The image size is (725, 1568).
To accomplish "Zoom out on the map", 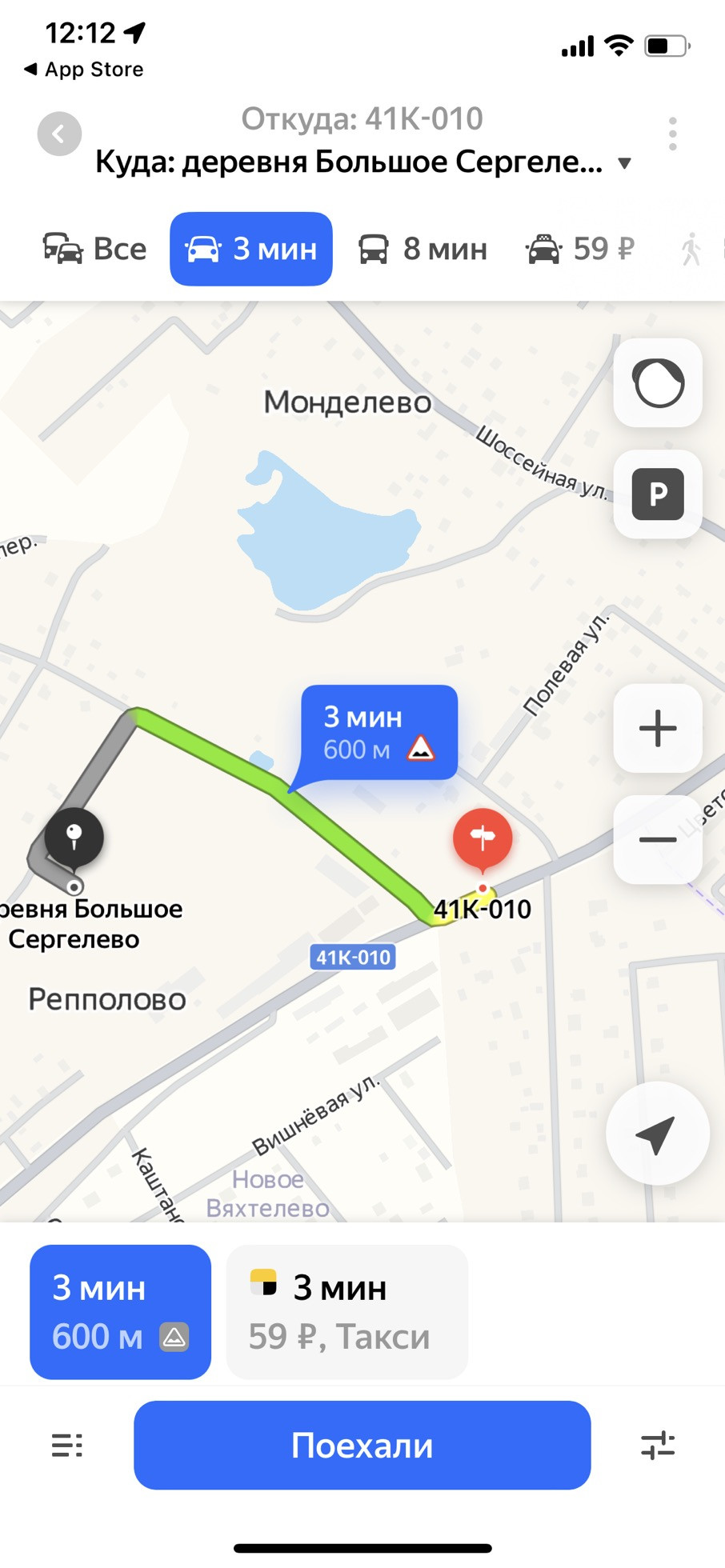I will (658, 839).
